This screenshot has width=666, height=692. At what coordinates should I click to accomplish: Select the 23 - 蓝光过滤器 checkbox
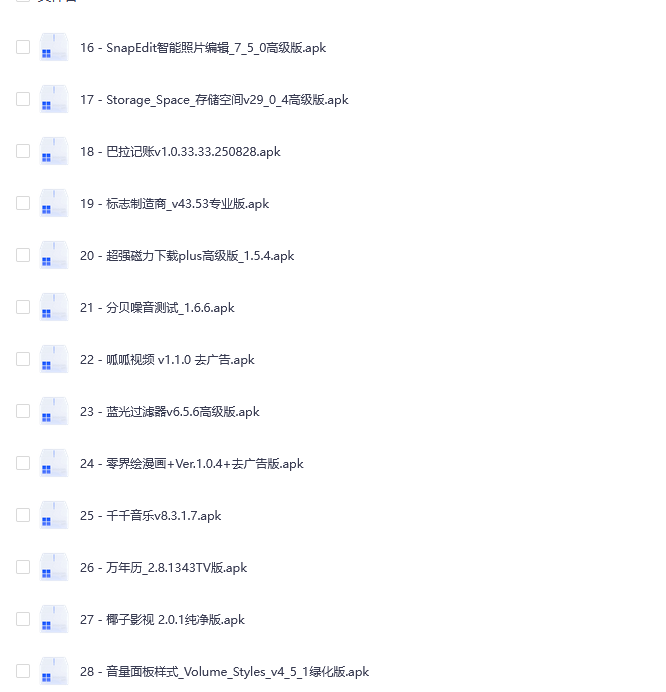pos(23,411)
